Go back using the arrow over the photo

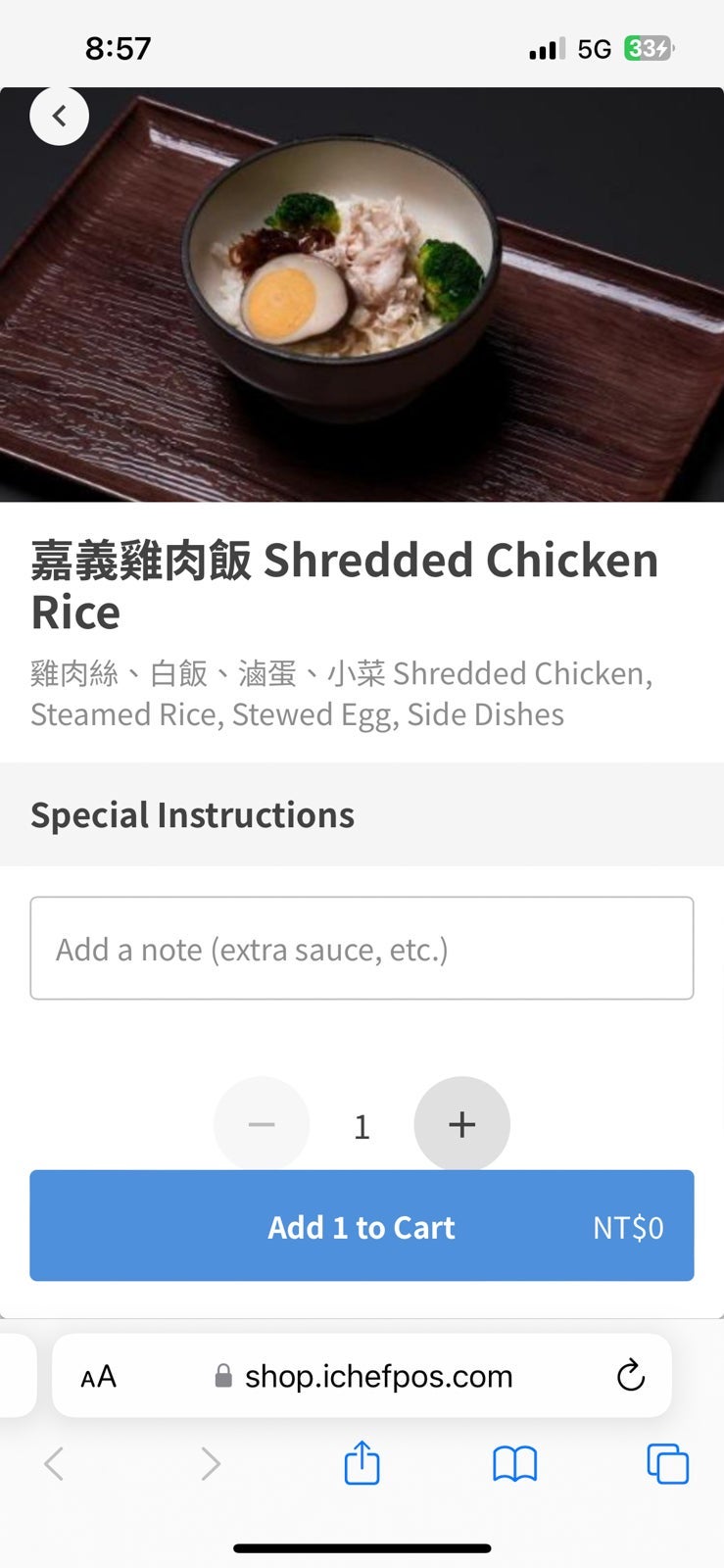click(x=59, y=117)
